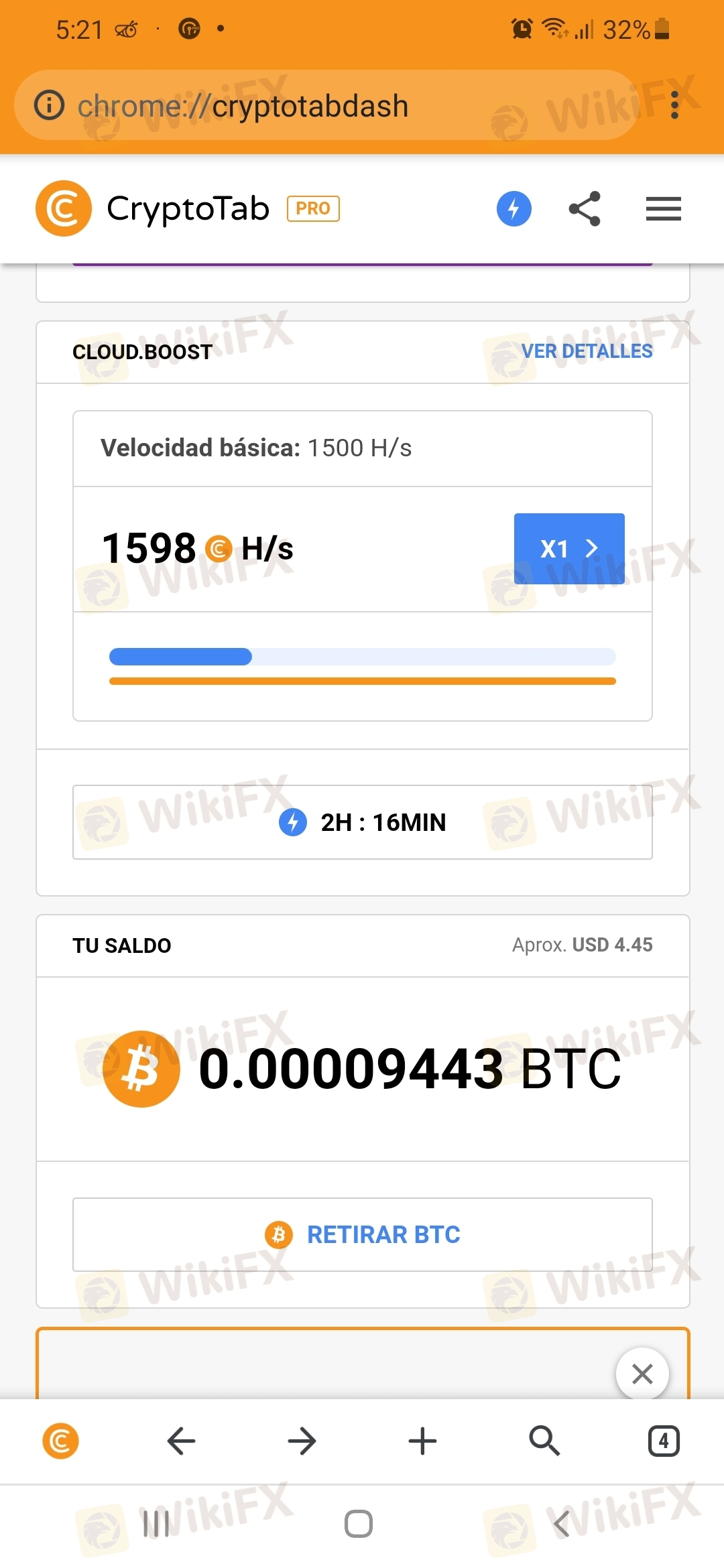View the 4 open tabs
Image resolution: width=724 pixels, height=1568 pixels.
[x=664, y=1441]
